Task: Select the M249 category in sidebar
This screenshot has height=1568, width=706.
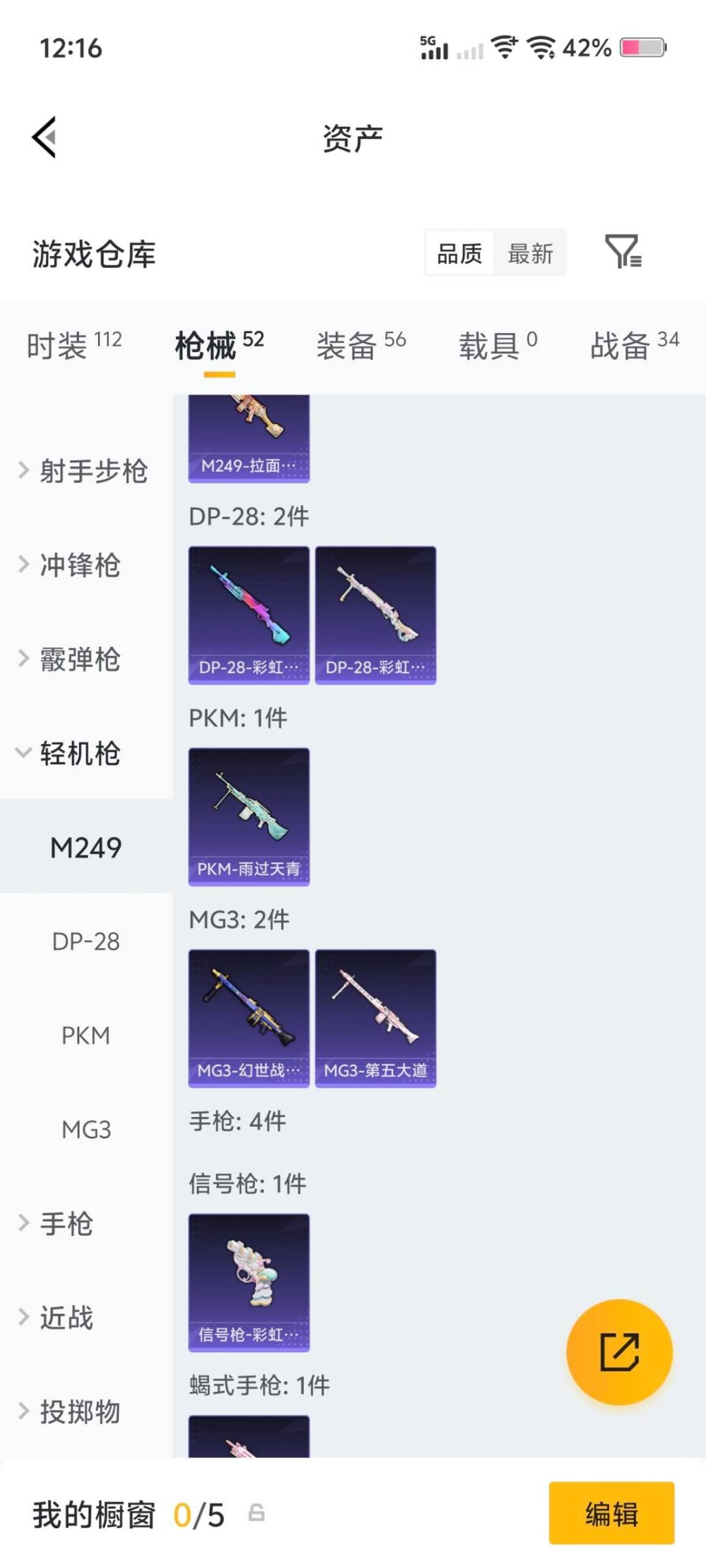Action: coord(86,847)
